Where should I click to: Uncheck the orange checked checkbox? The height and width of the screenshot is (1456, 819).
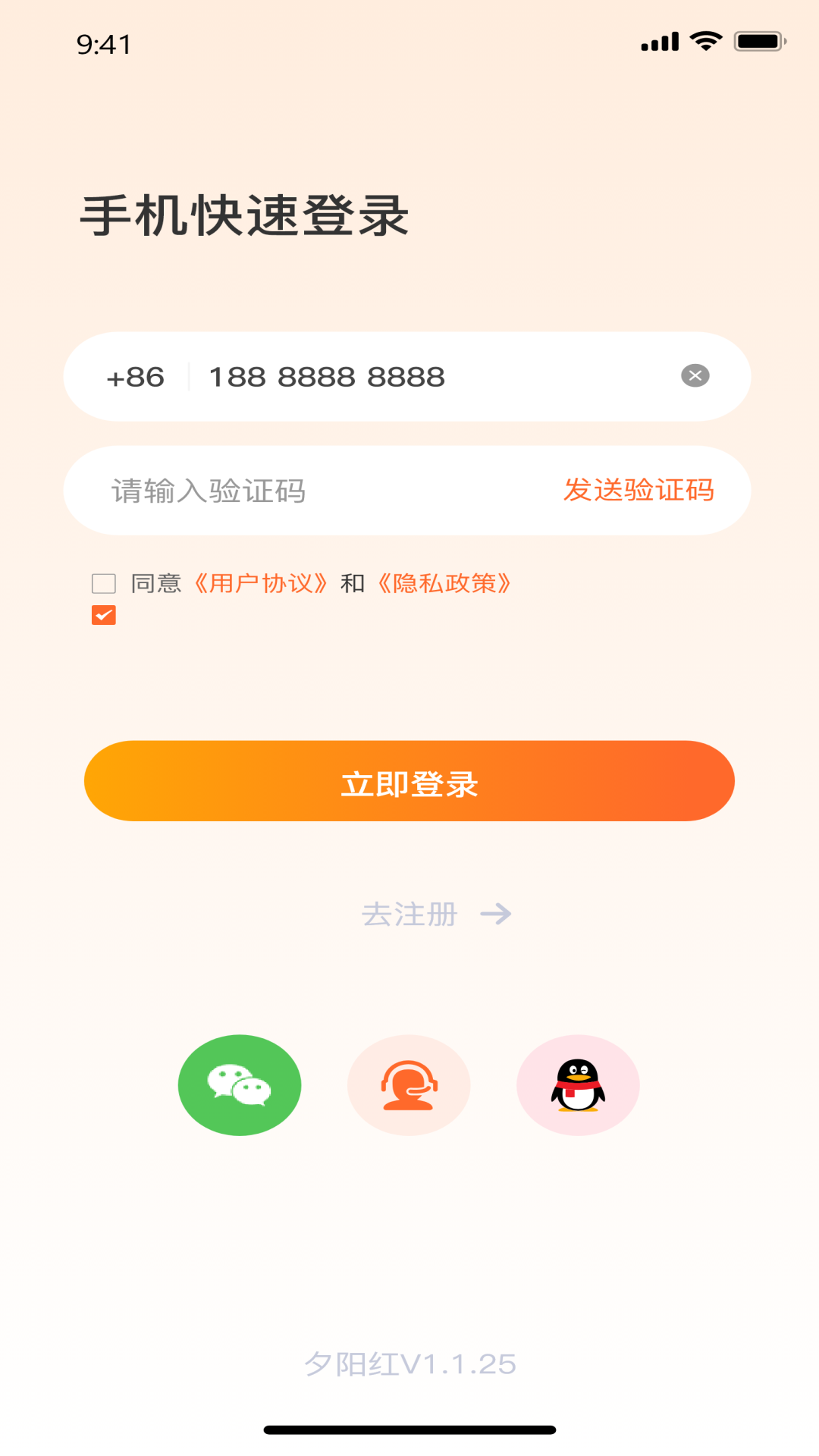(105, 614)
